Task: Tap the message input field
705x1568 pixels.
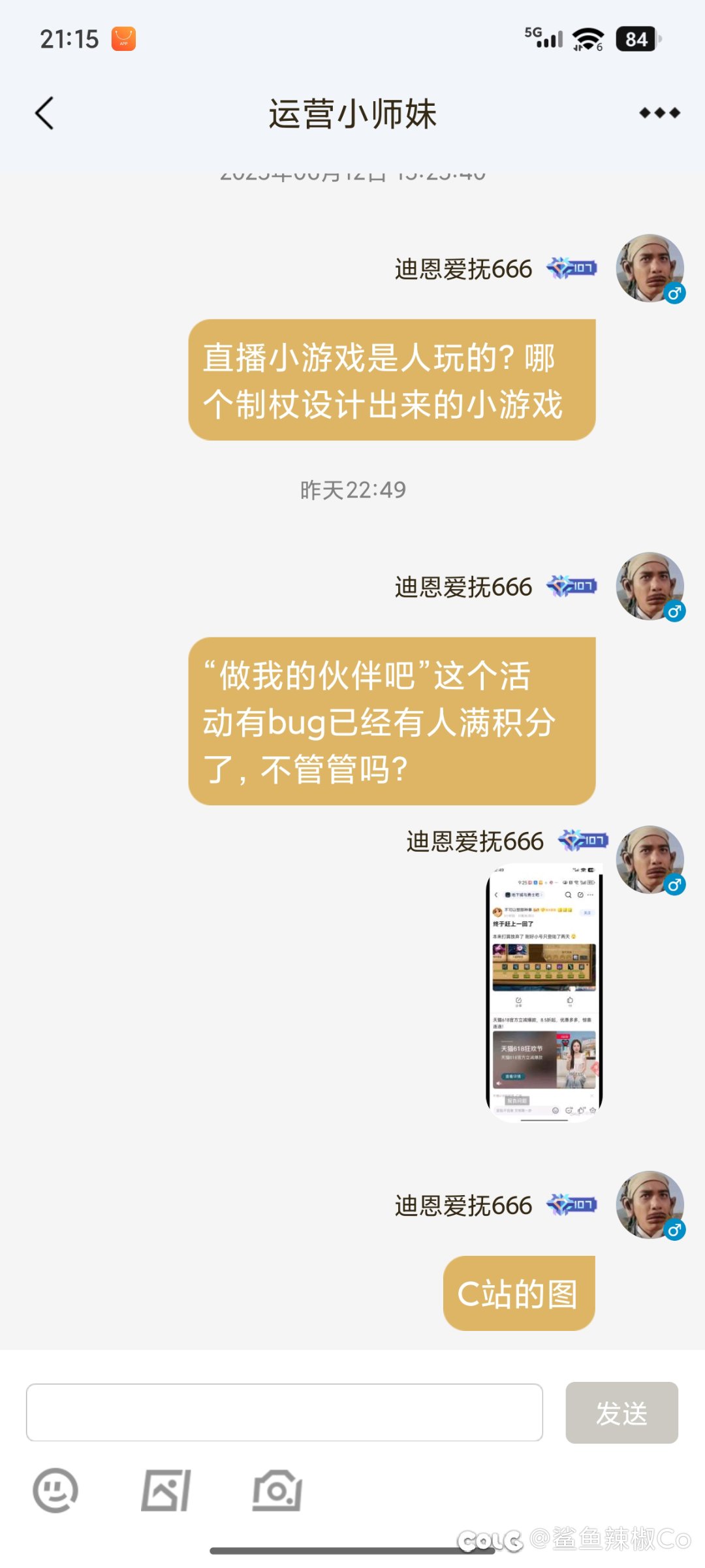Action: coord(285,1412)
